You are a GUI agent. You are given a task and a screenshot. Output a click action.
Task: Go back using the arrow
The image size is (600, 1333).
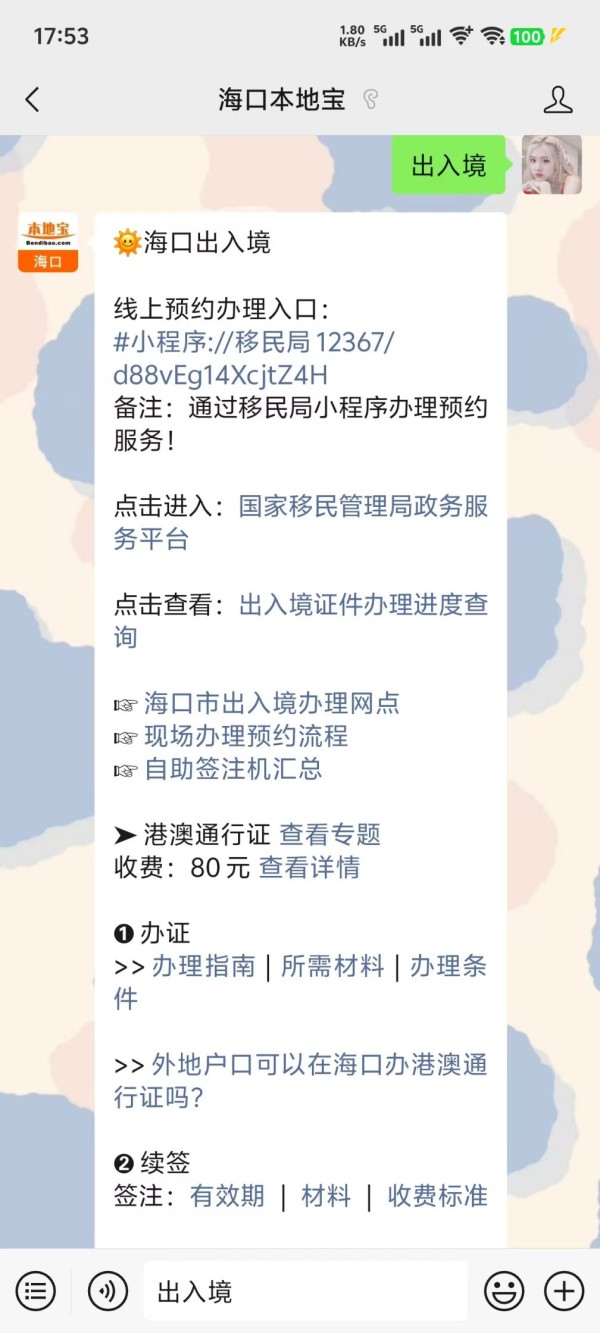33,99
